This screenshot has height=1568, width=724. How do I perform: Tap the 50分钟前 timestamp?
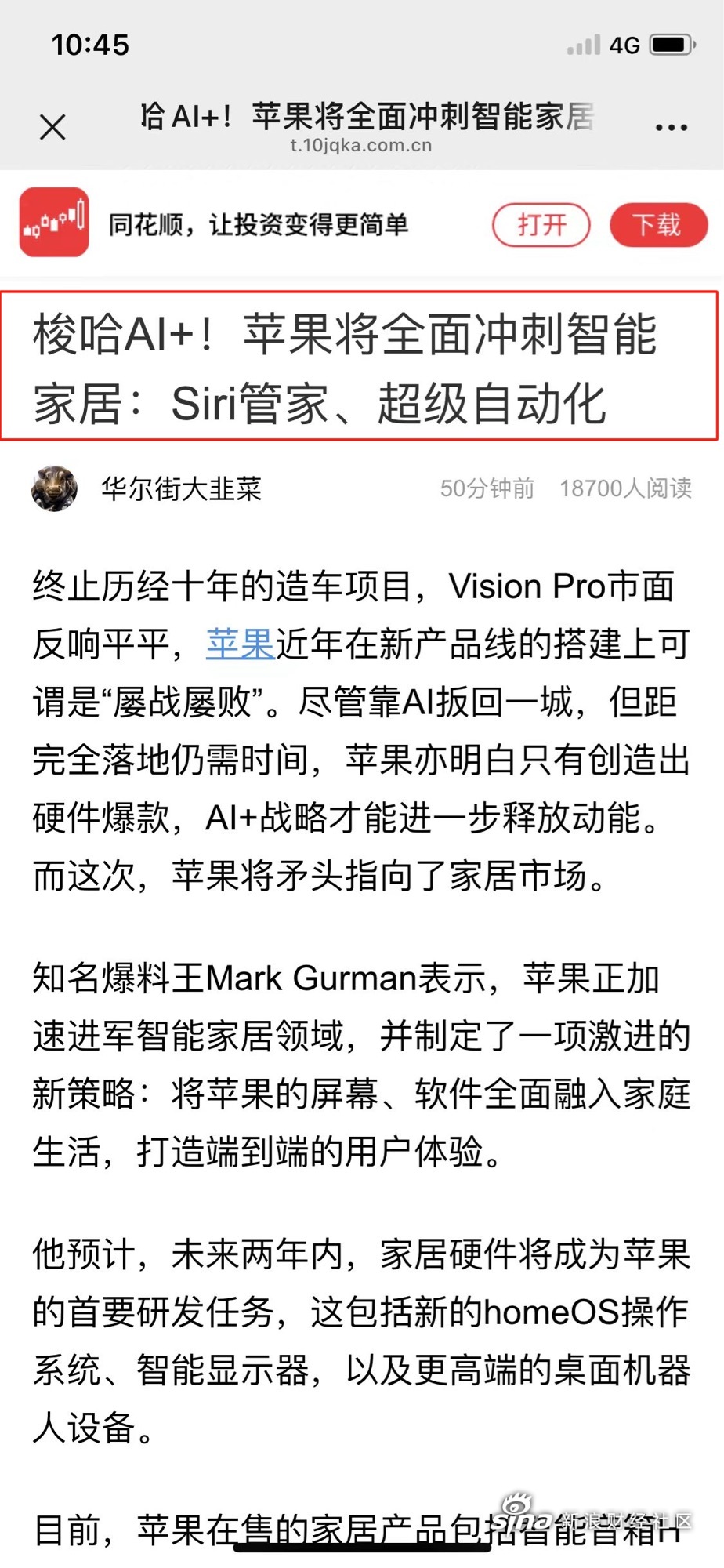pos(486,488)
